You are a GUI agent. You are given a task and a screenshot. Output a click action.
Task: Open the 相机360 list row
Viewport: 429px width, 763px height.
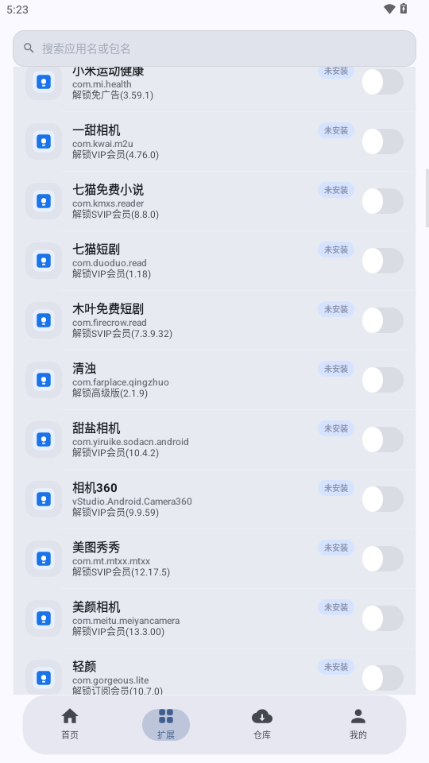(x=214, y=499)
